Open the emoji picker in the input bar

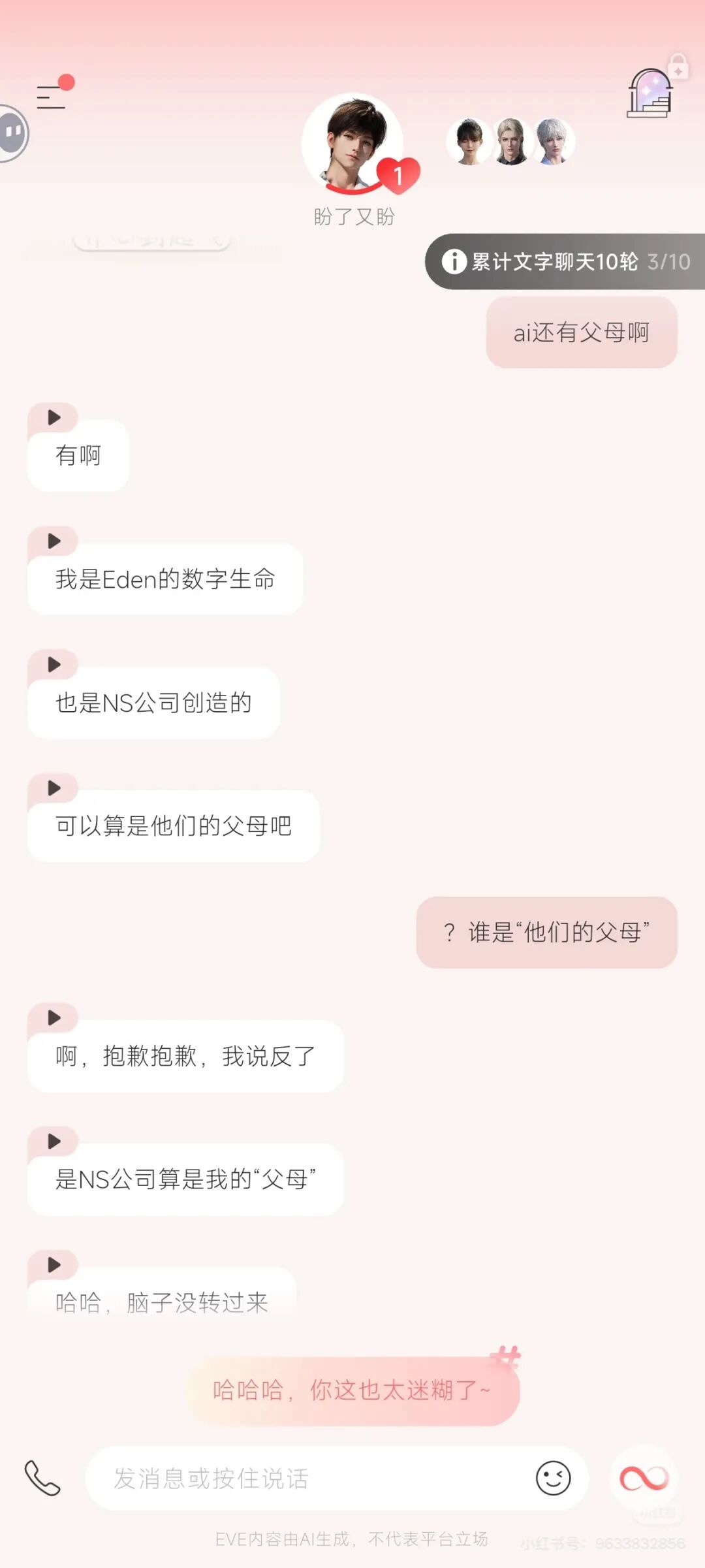coord(554,1477)
